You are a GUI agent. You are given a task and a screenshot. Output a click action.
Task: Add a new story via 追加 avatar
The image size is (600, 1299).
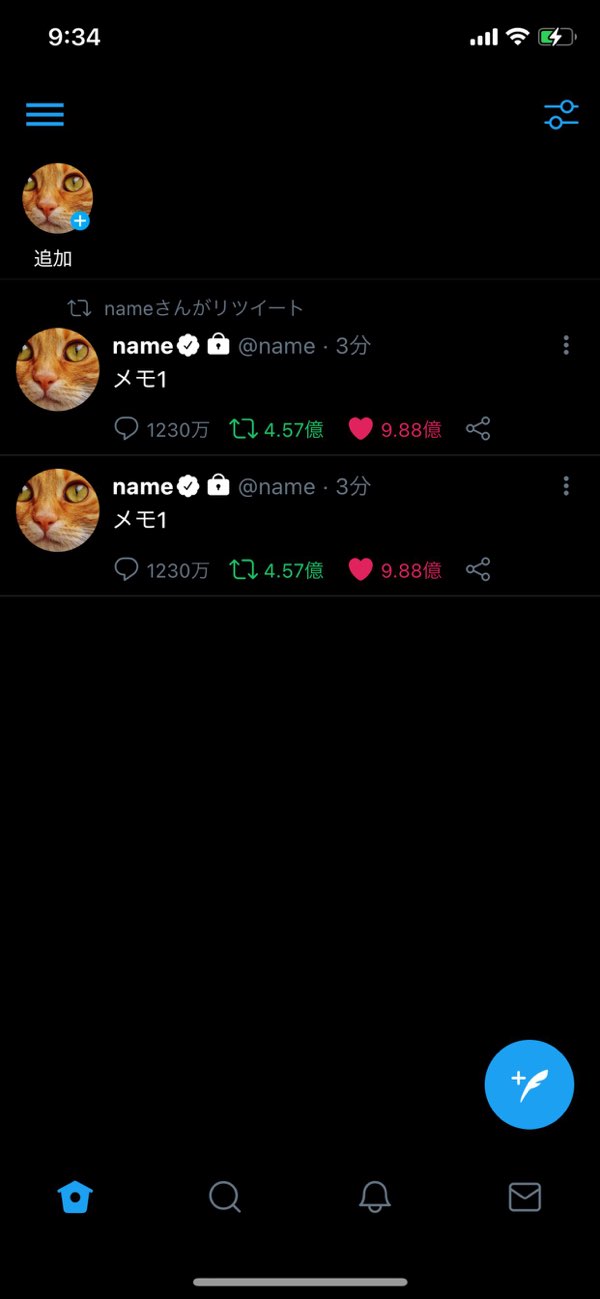(x=57, y=199)
